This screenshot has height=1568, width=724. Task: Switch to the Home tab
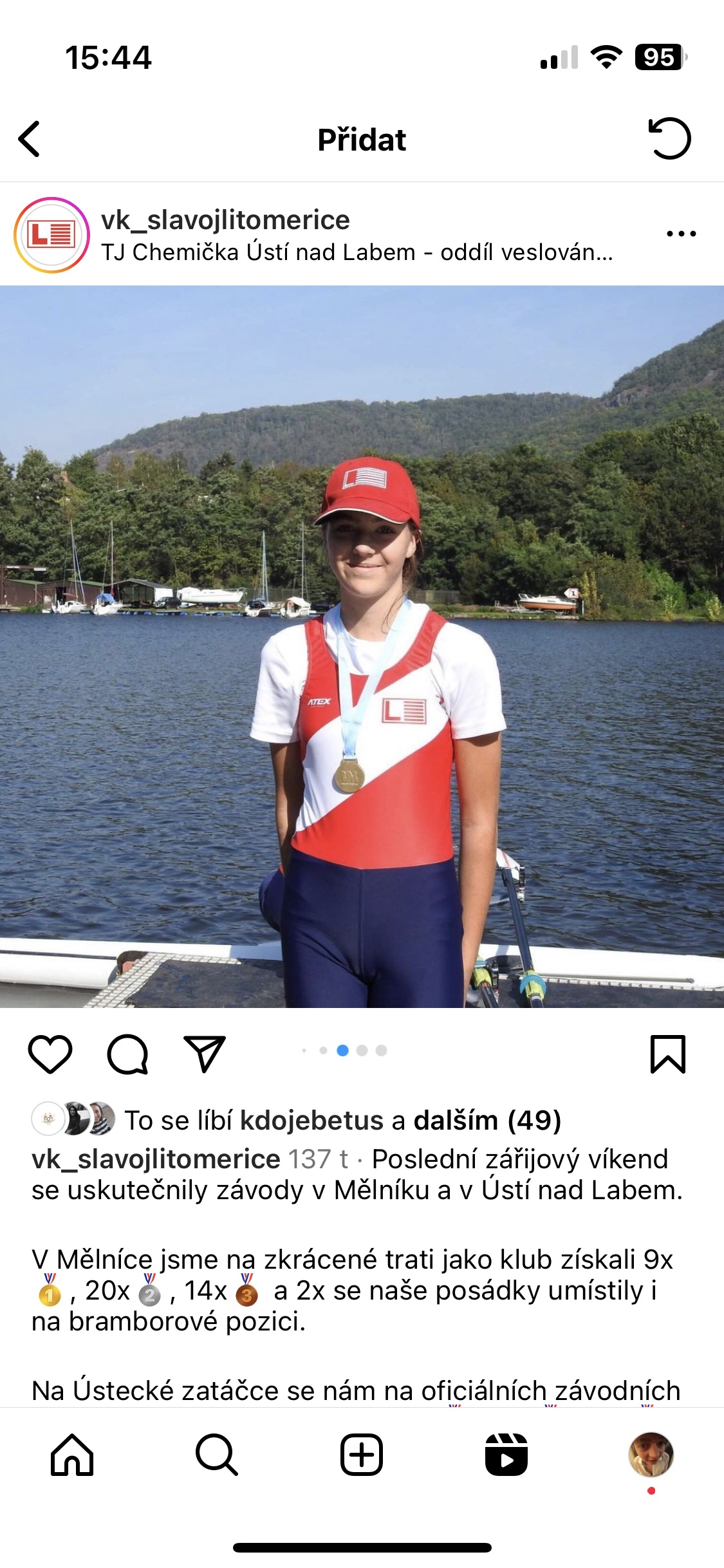point(72,1455)
